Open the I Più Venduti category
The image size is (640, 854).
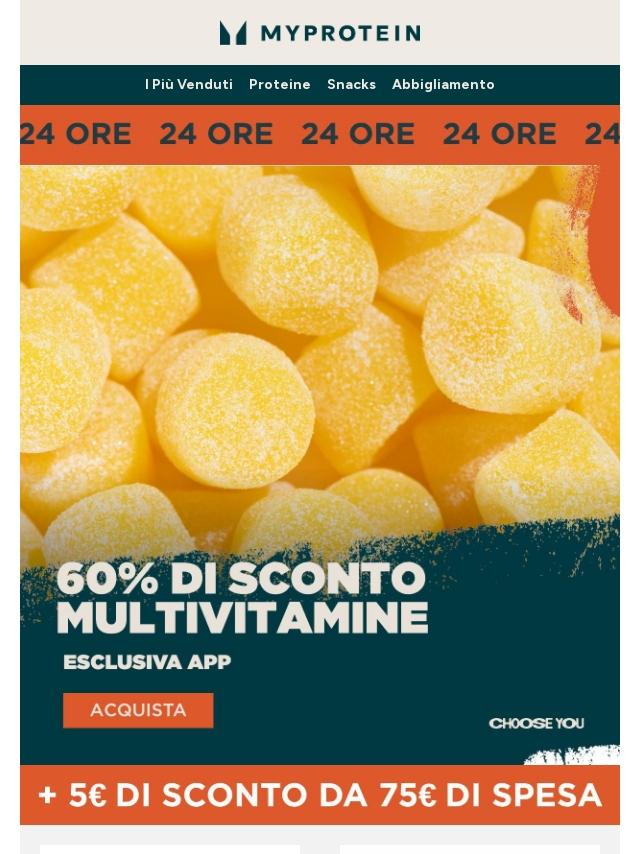click(x=189, y=85)
